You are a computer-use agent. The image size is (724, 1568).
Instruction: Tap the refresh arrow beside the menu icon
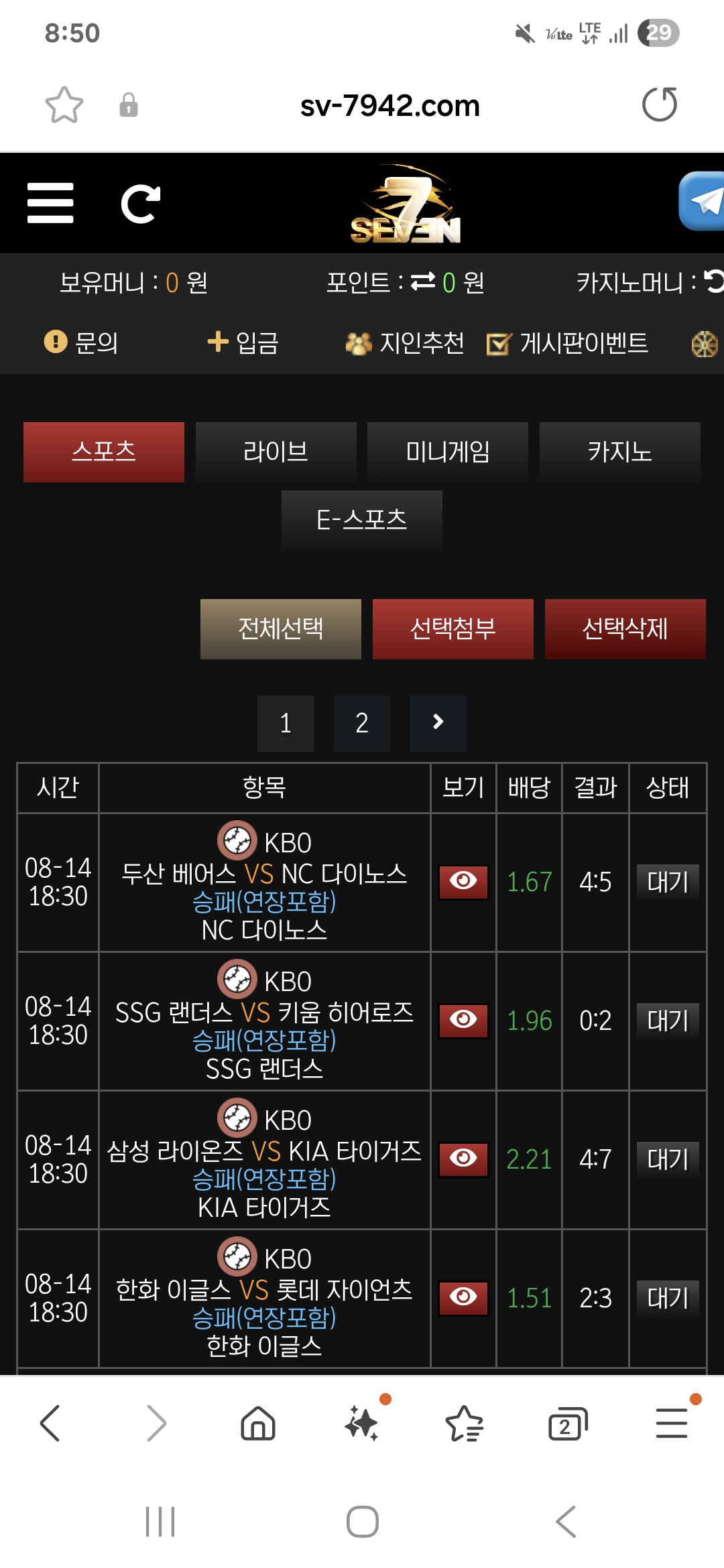click(x=140, y=204)
